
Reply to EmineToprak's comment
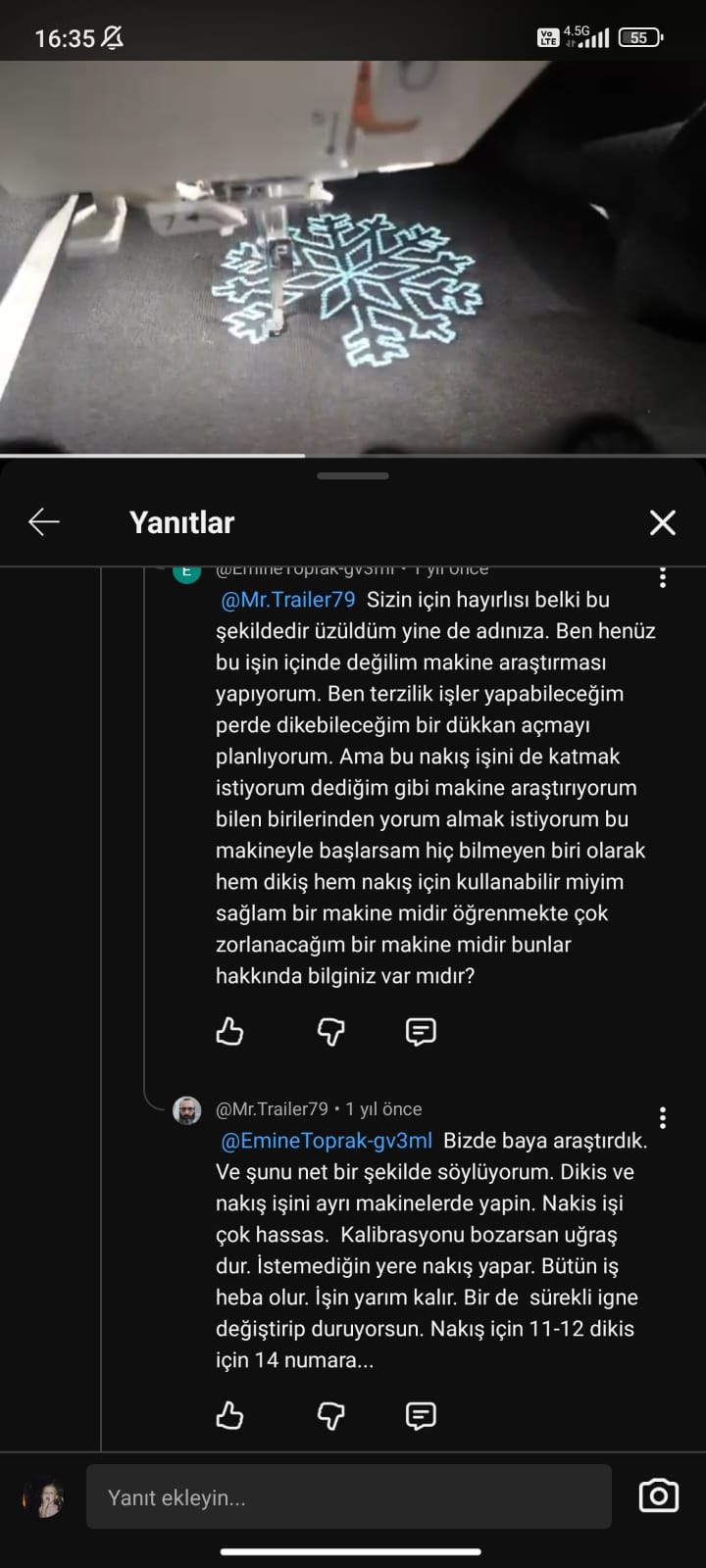click(421, 1031)
